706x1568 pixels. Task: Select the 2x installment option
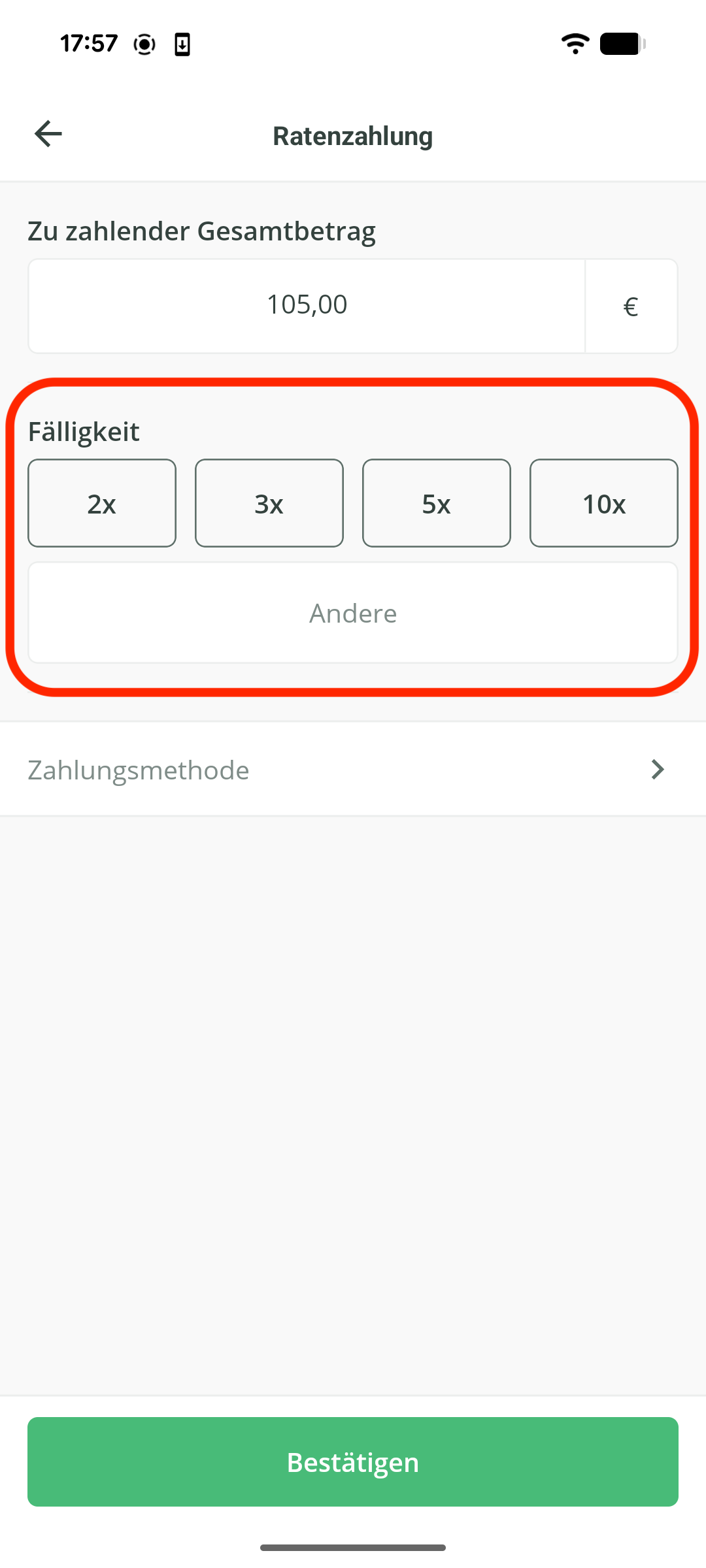click(x=102, y=503)
